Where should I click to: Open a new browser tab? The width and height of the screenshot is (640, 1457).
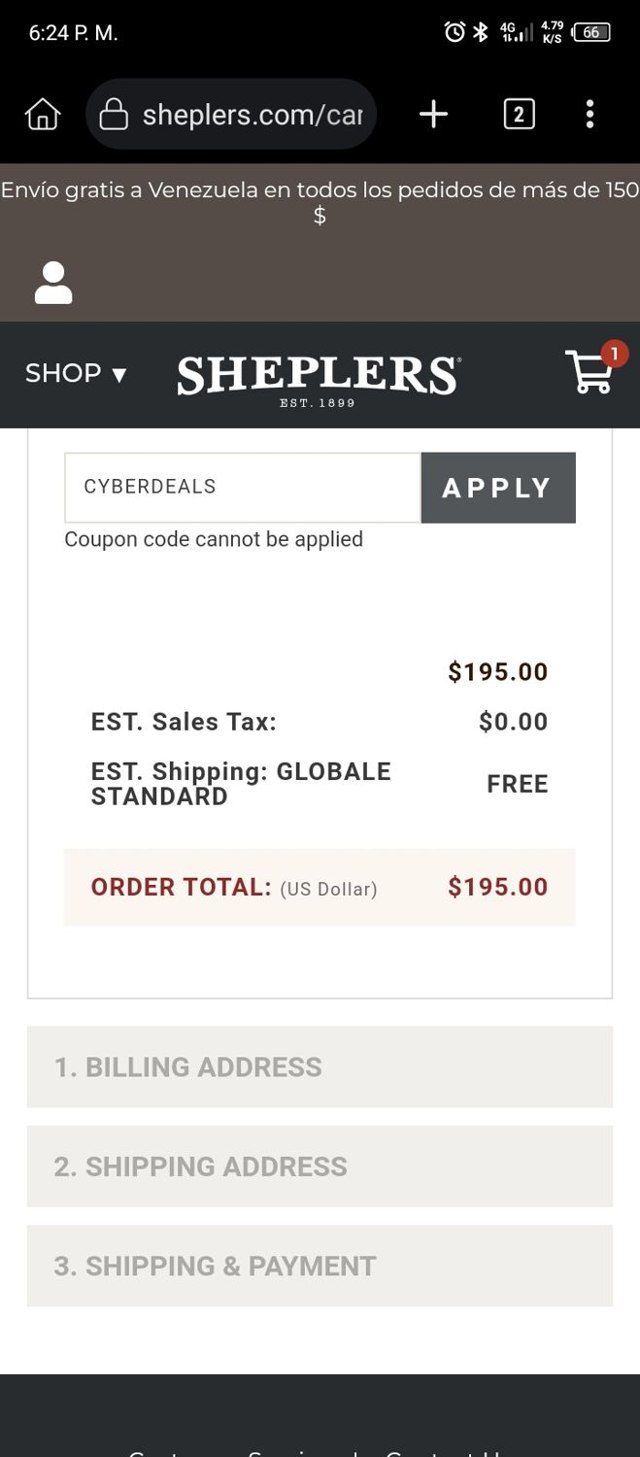(x=433, y=115)
